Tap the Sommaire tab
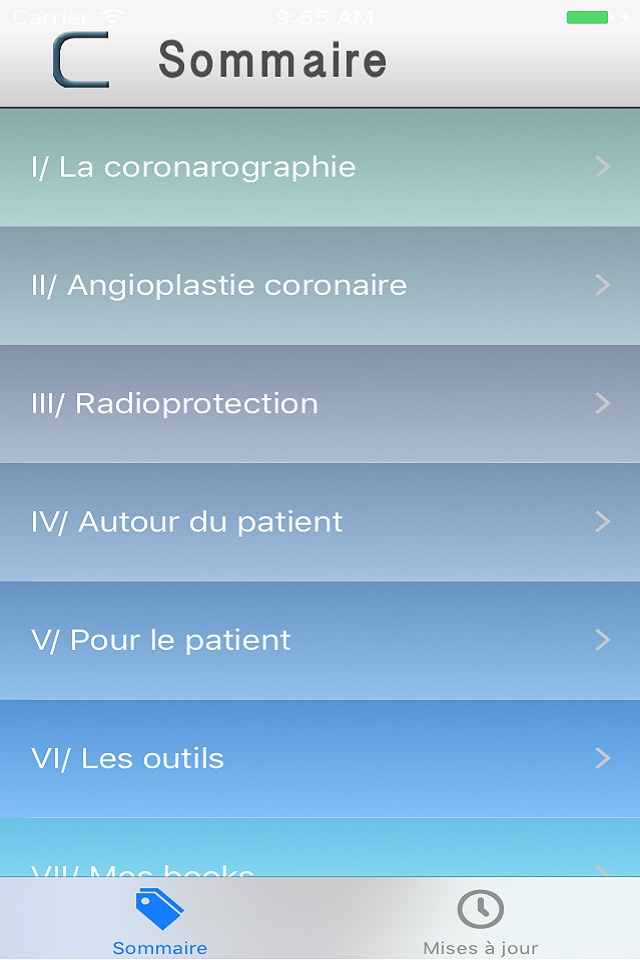Image resolution: width=640 pixels, height=960 pixels. click(x=160, y=922)
